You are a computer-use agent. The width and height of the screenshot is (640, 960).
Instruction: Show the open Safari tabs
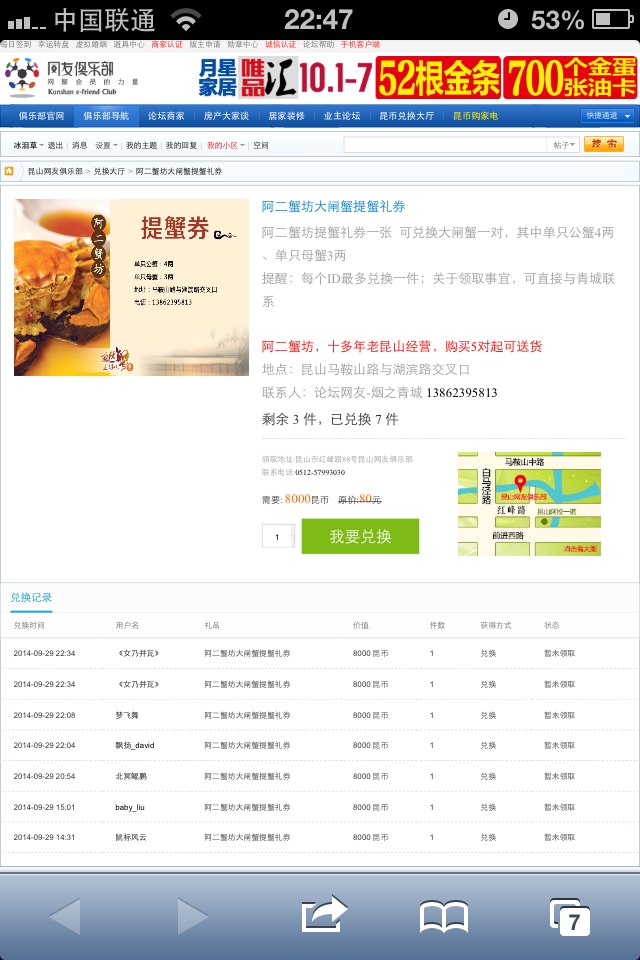570,914
